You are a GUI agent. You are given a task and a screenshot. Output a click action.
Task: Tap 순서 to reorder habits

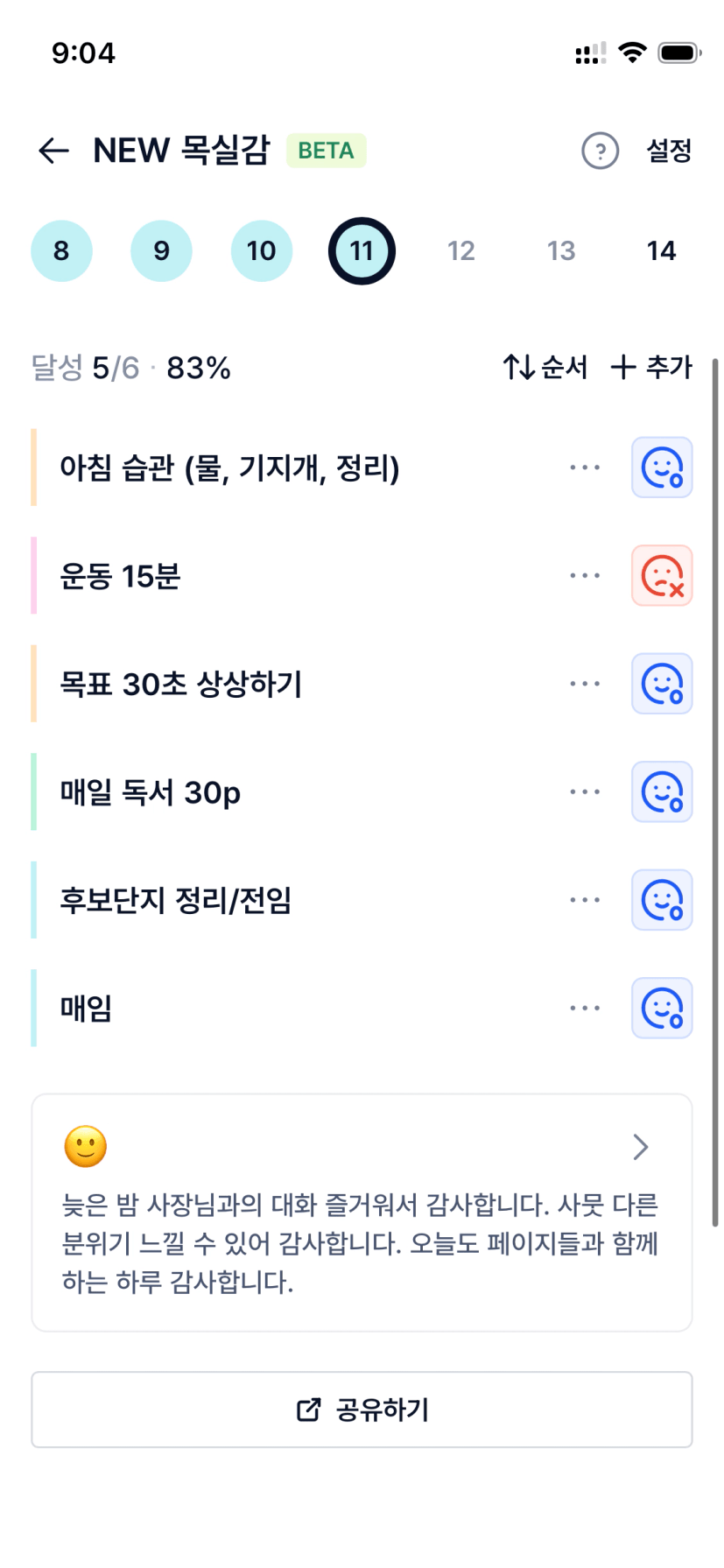click(x=545, y=367)
